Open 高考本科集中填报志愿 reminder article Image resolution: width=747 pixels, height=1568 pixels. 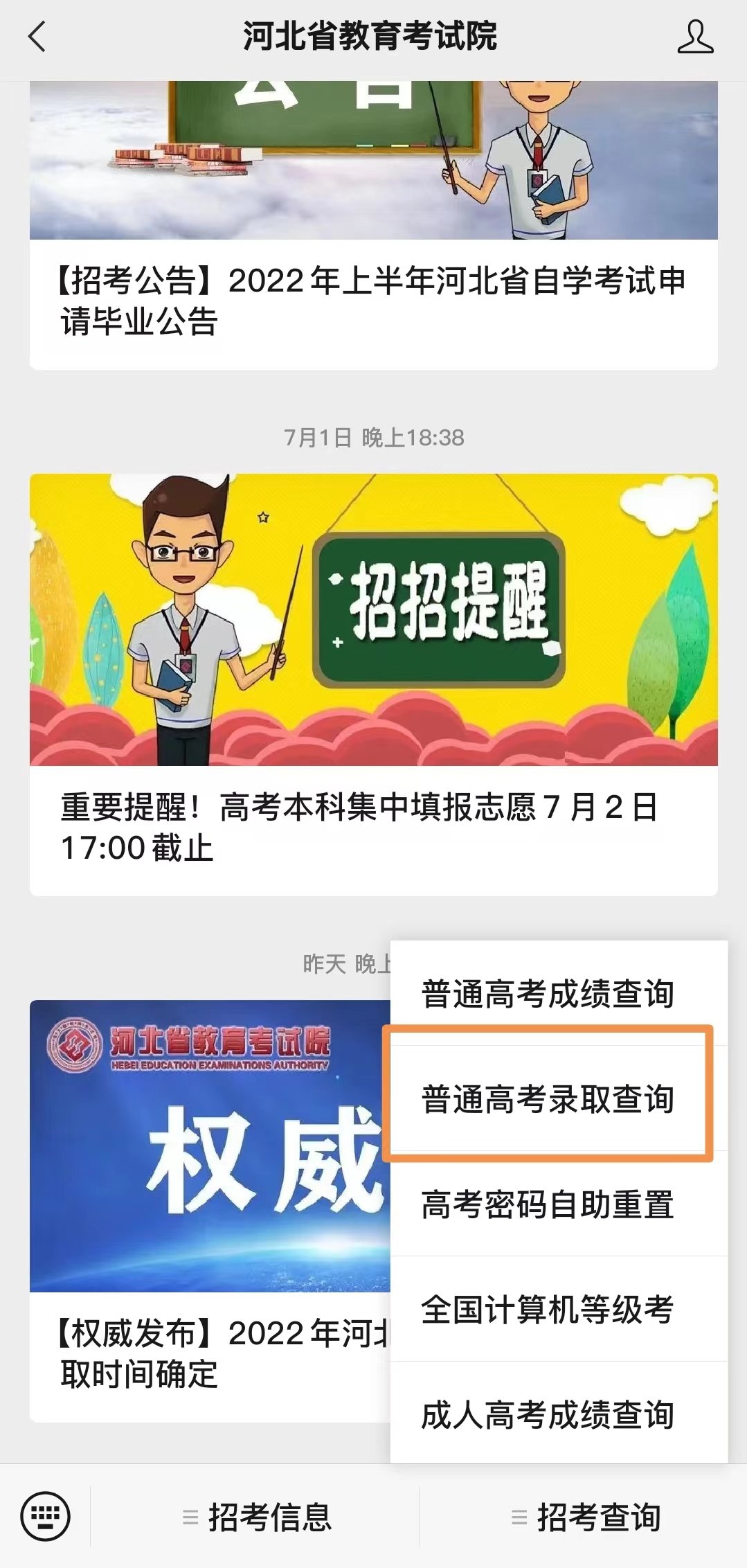tap(372, 827)
